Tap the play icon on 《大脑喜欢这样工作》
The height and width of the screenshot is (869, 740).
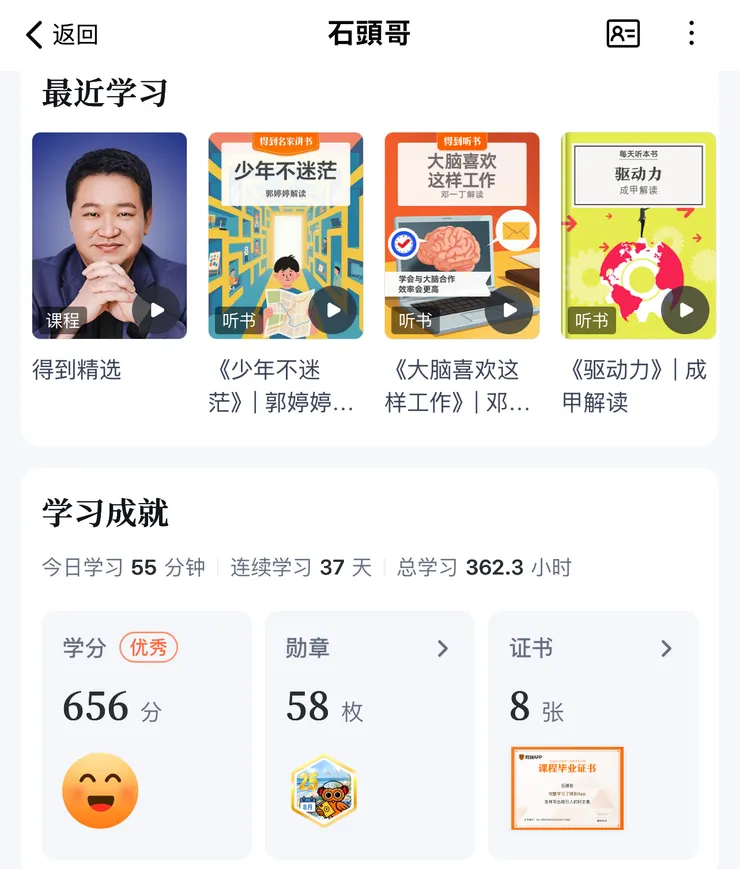click(x=510, y=308)
